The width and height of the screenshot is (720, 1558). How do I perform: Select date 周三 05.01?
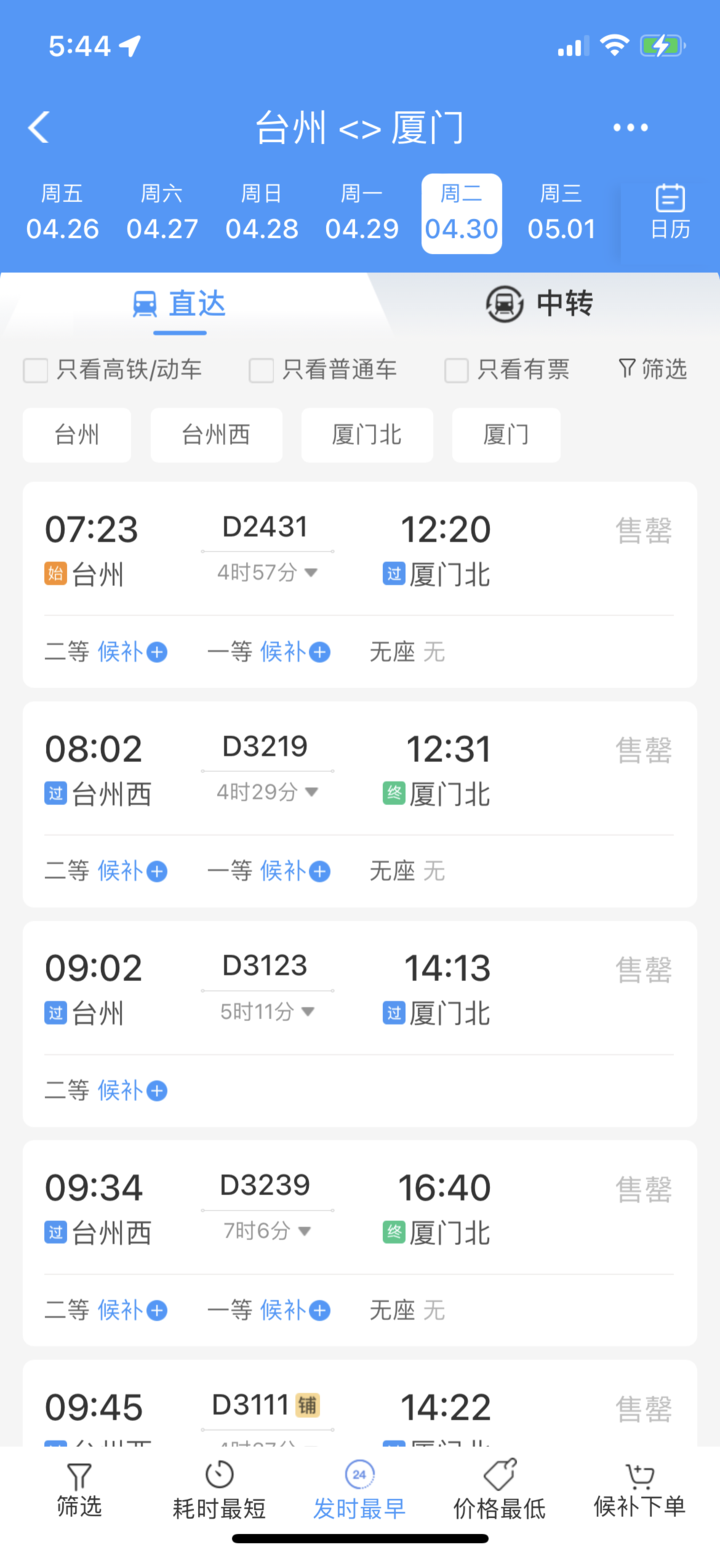(561, 213)
